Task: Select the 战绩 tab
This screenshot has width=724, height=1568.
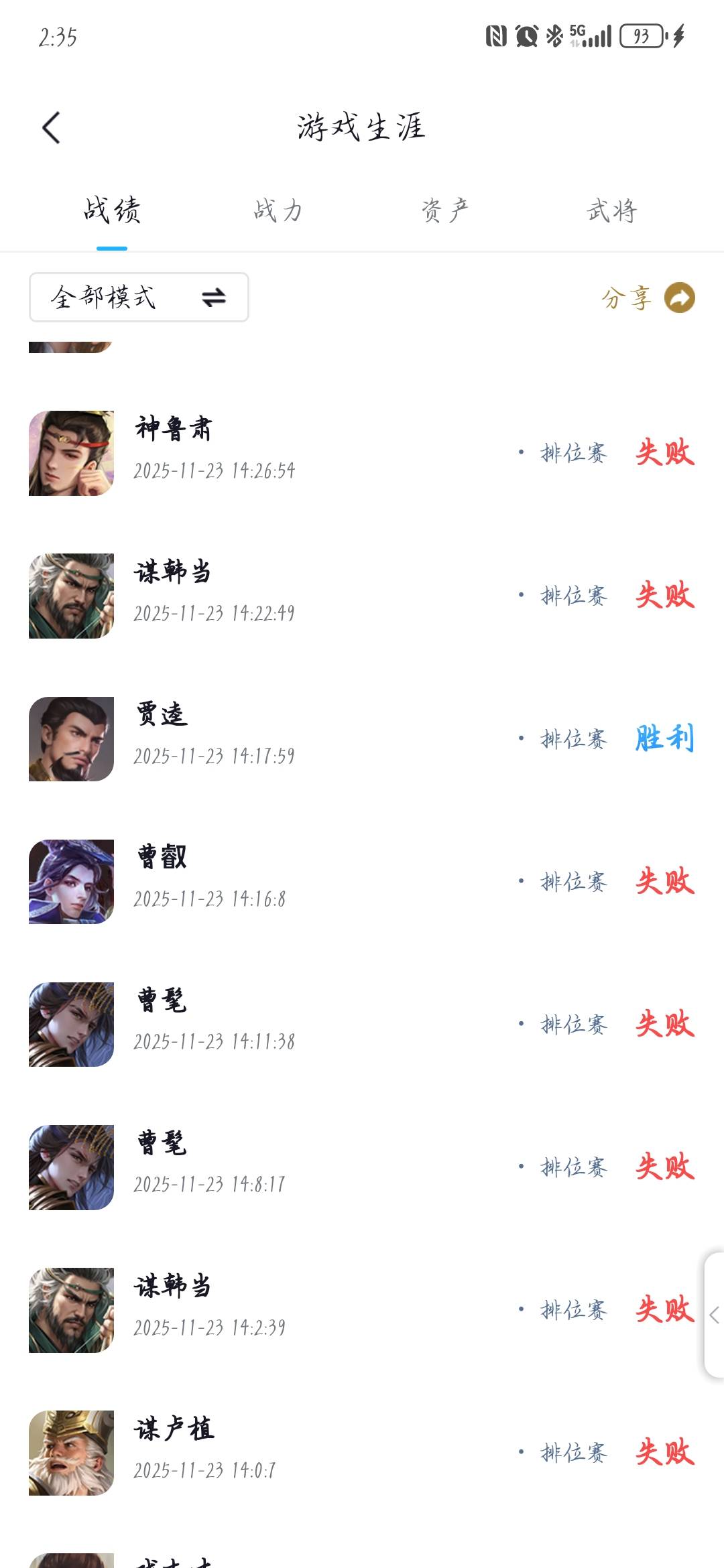Action: point(112,210)
